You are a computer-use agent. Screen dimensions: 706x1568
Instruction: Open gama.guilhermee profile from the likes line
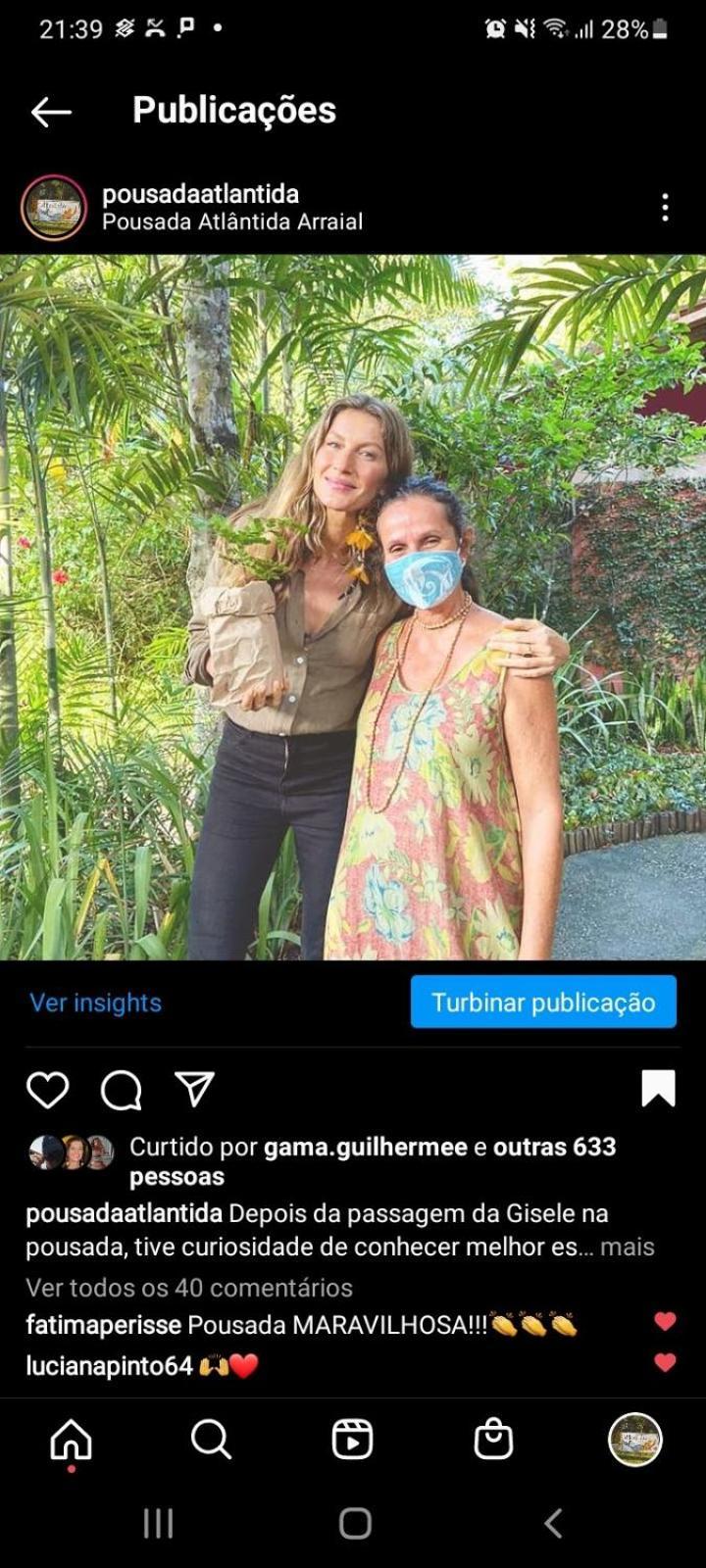365,1147
